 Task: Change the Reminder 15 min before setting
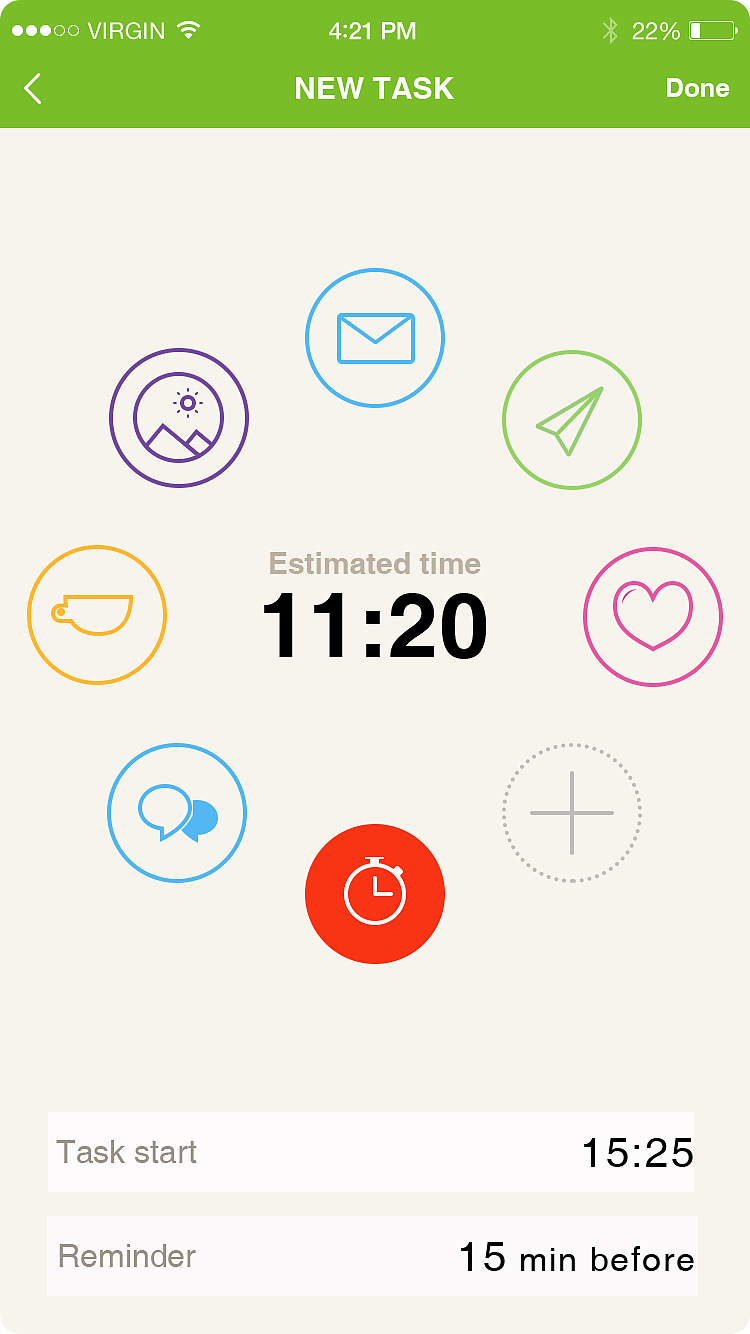pyautogui.click(x=372, y=1256)
